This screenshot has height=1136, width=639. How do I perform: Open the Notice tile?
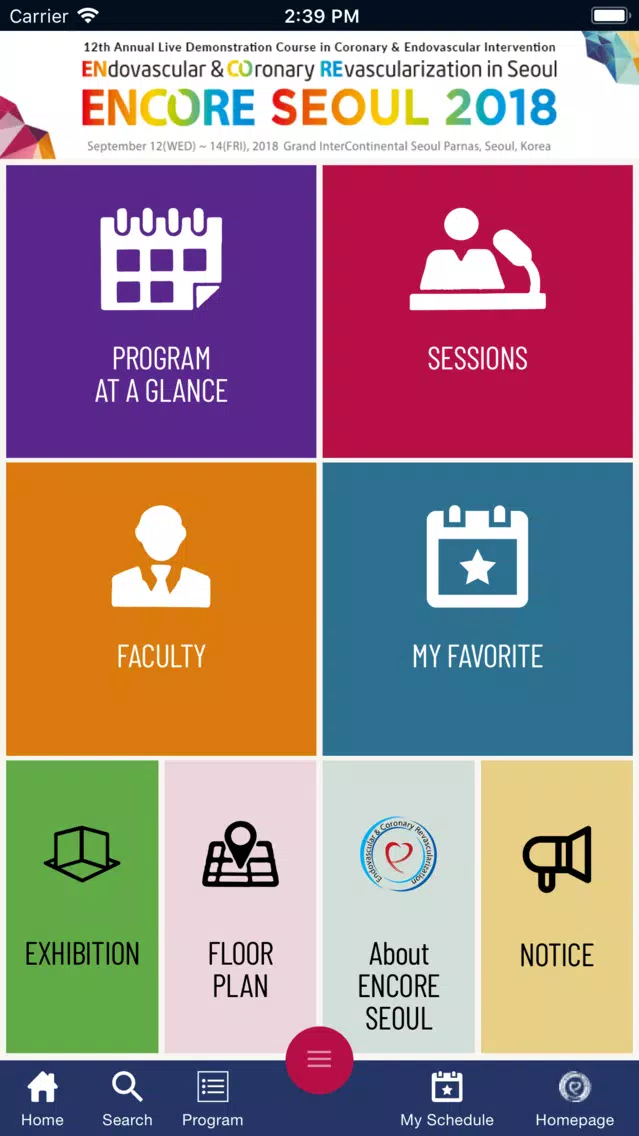557,906
